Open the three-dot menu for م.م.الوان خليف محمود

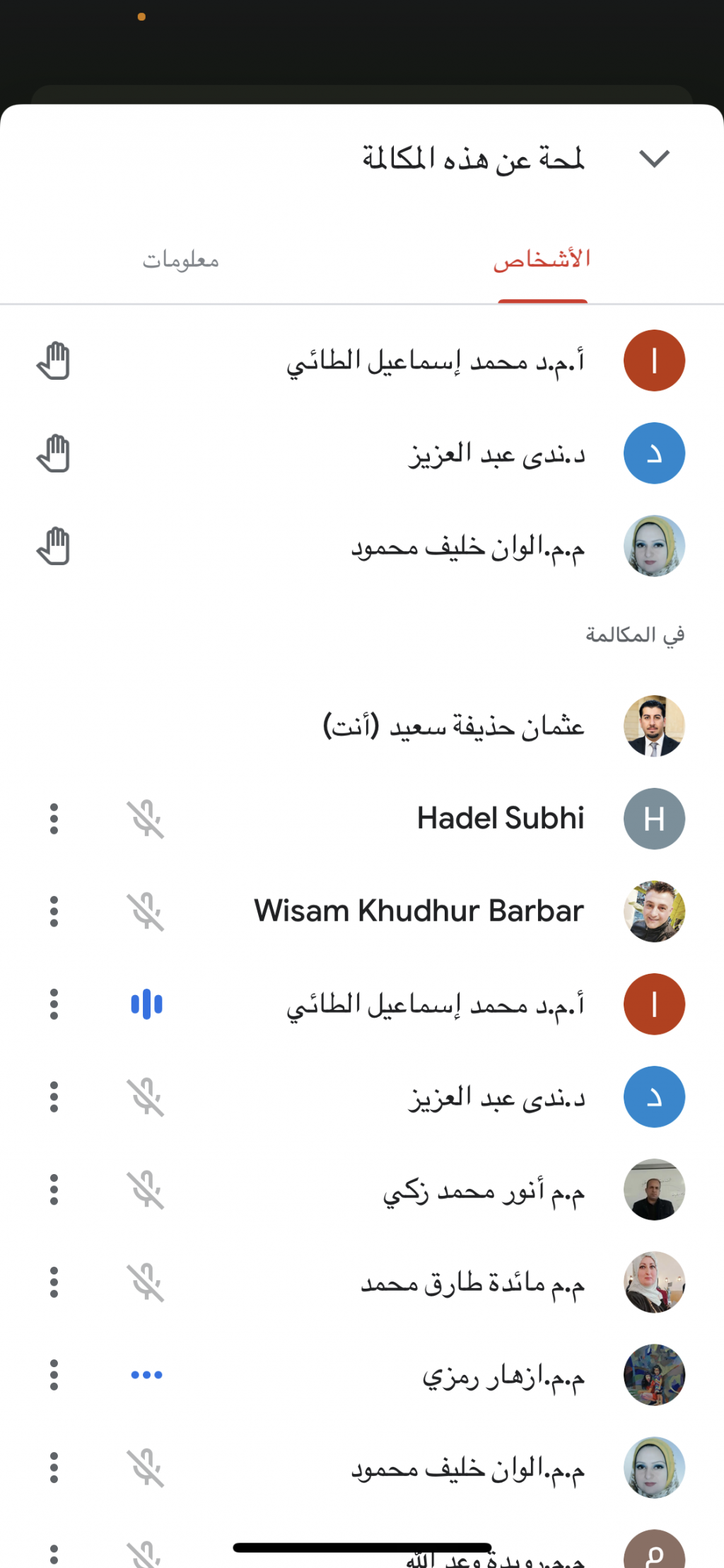coord(54,1468)
